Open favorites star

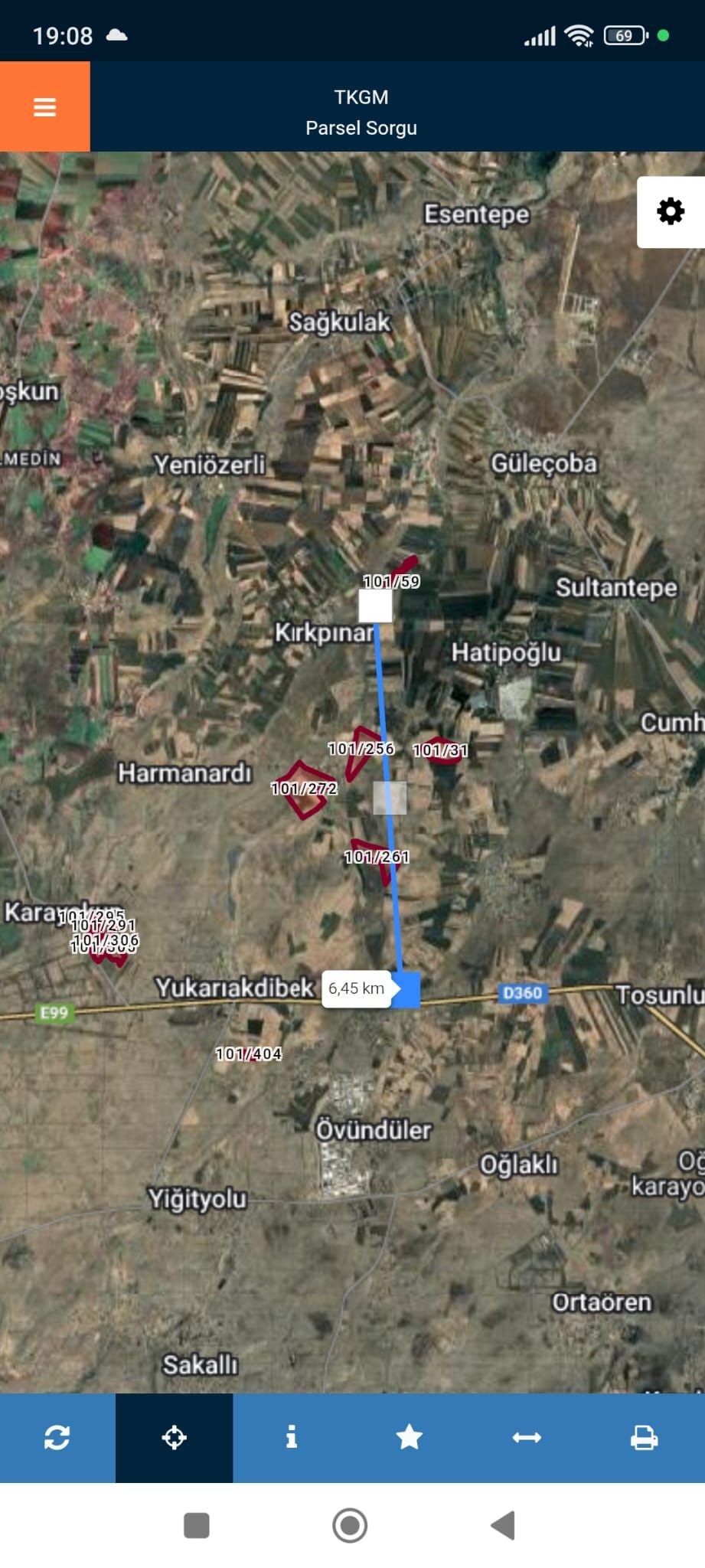(409, 1437)
